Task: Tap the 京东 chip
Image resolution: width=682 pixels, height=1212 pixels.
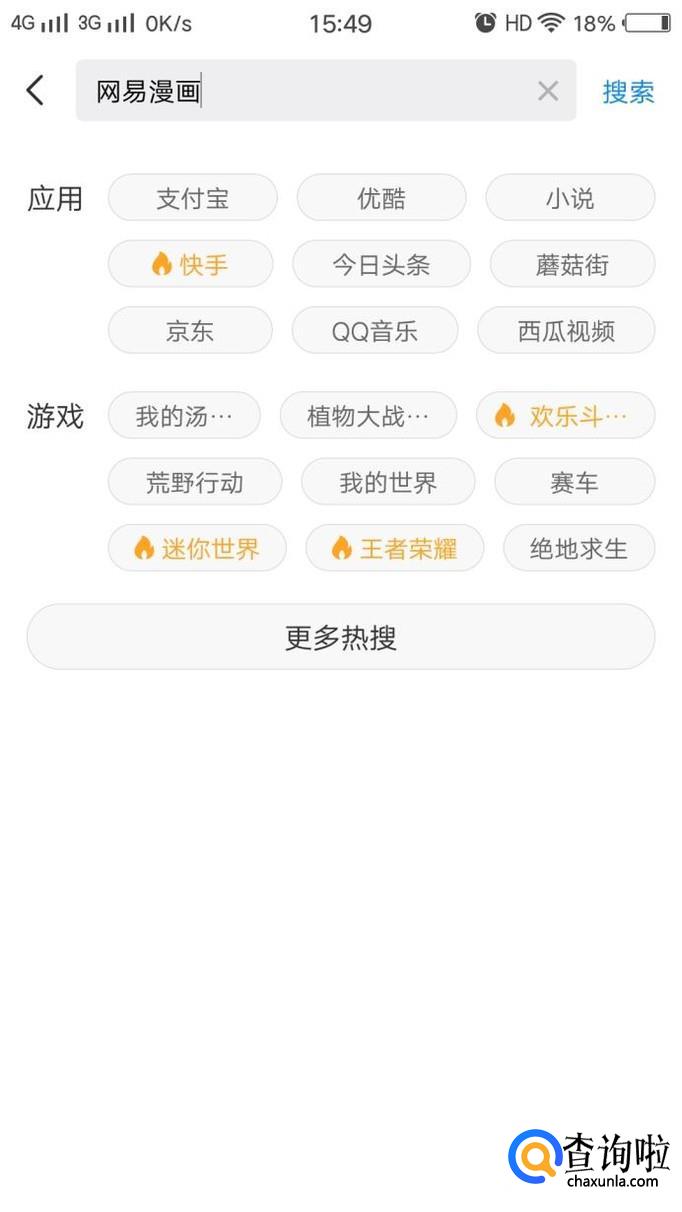Action: click(190, 331)
